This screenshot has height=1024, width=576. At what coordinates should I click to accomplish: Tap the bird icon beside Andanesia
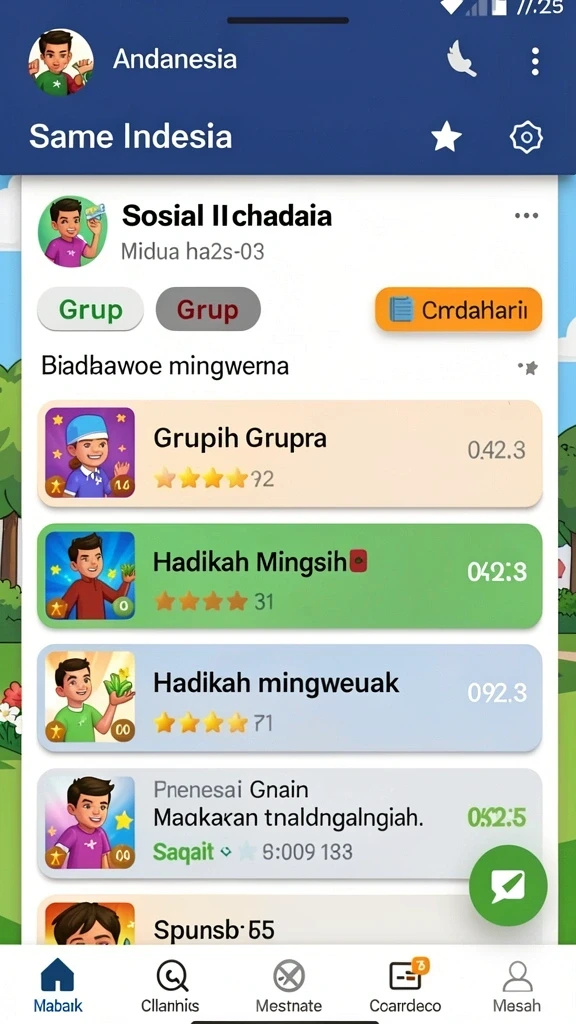(461, 60)
